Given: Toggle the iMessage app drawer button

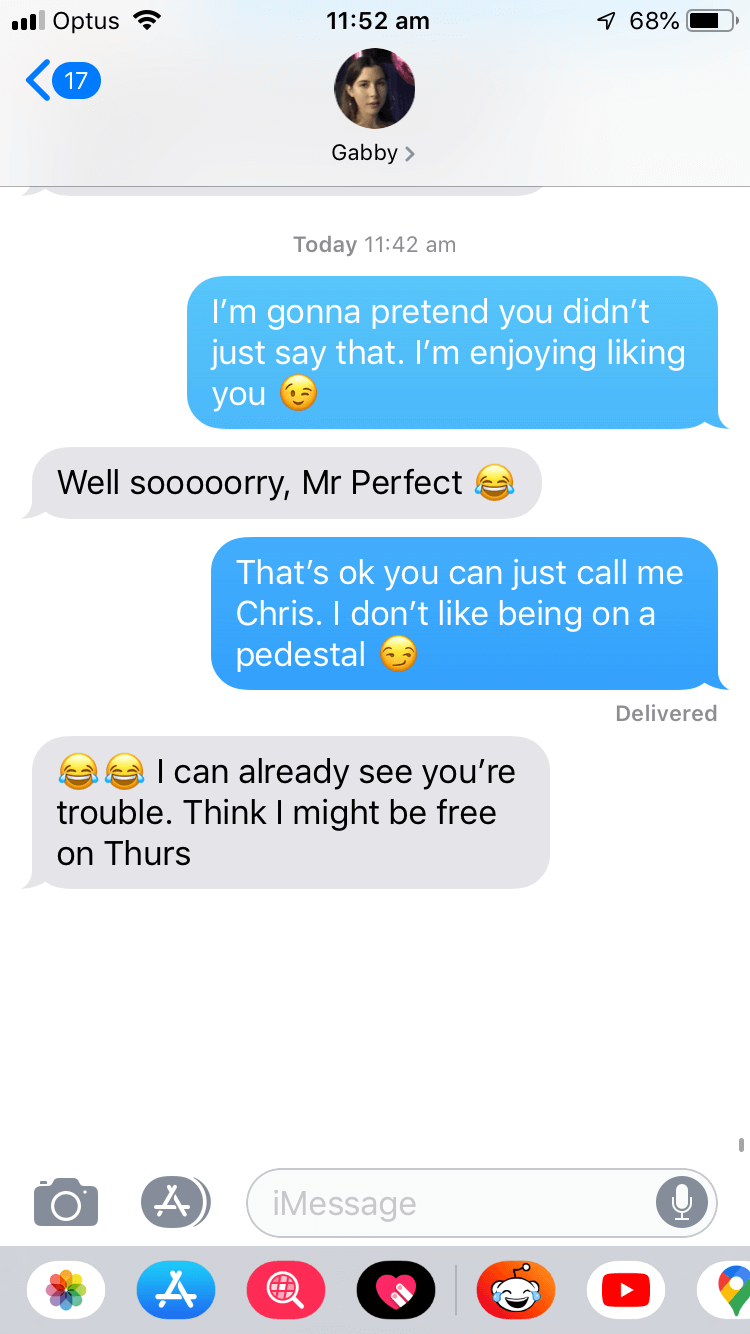Looking at the screenshot, I should click(174, 1201).
